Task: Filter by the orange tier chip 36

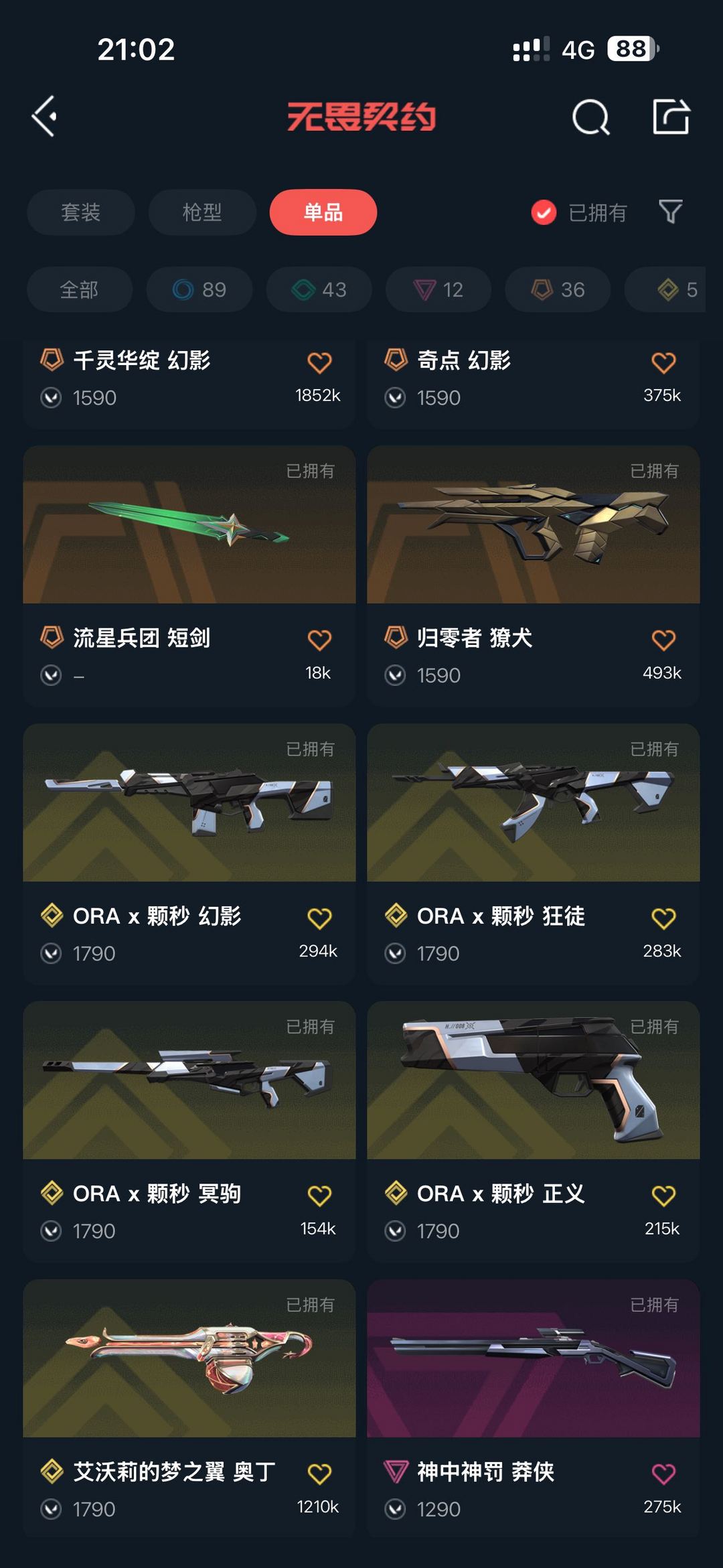Action: coord(558,289)
